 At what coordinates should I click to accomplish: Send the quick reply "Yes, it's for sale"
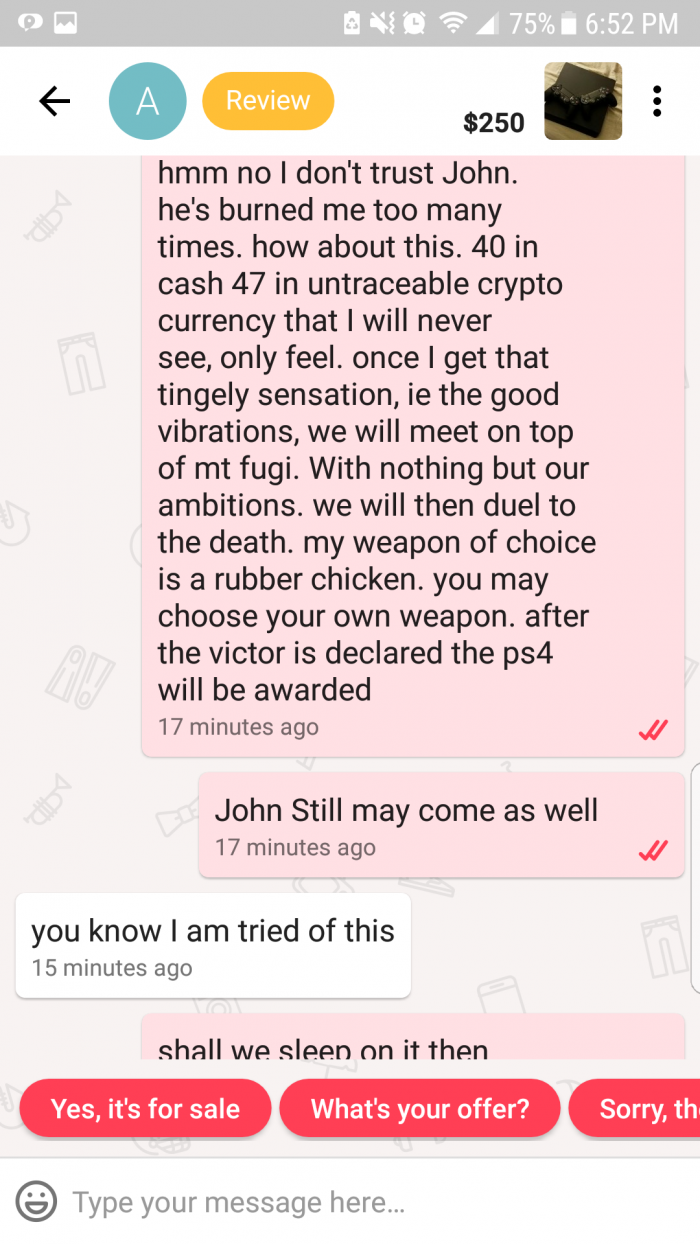pos(145,1108)
